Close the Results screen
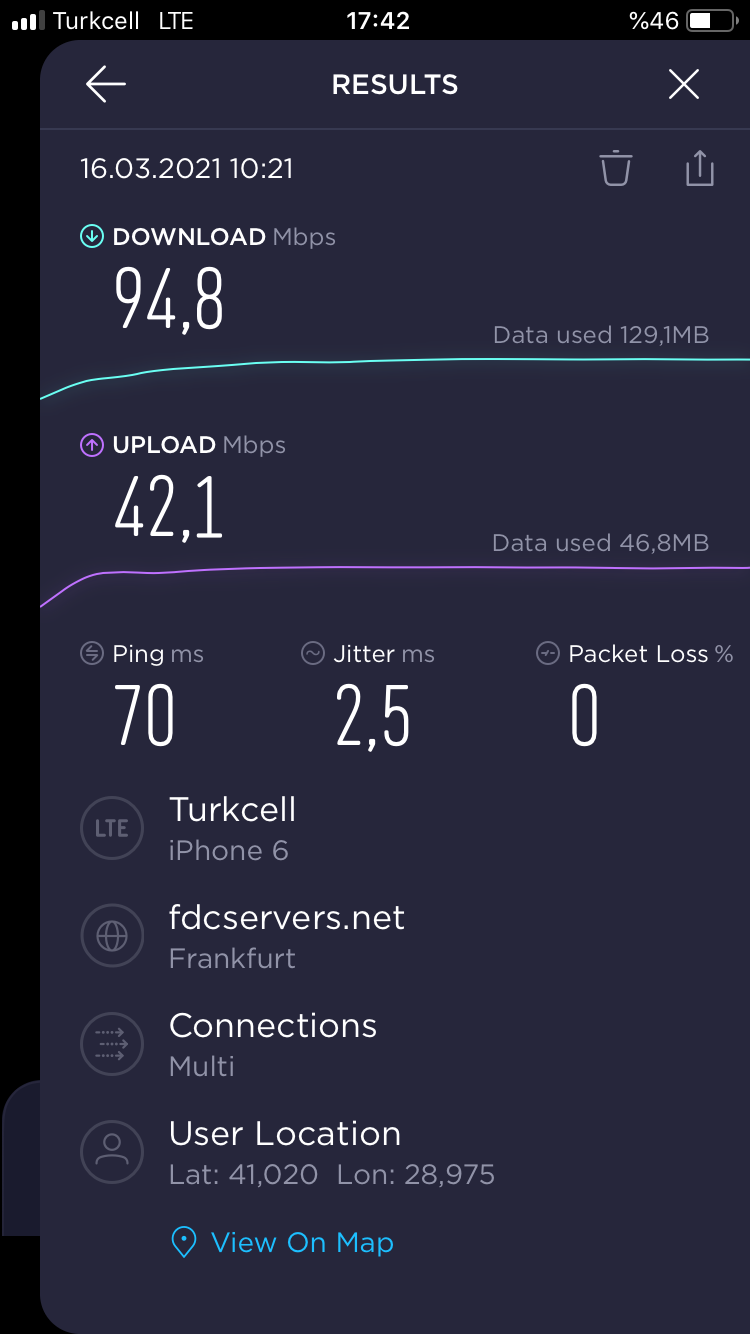The width and height of the screenshot is (750, 1334). [x=684, y=85]
